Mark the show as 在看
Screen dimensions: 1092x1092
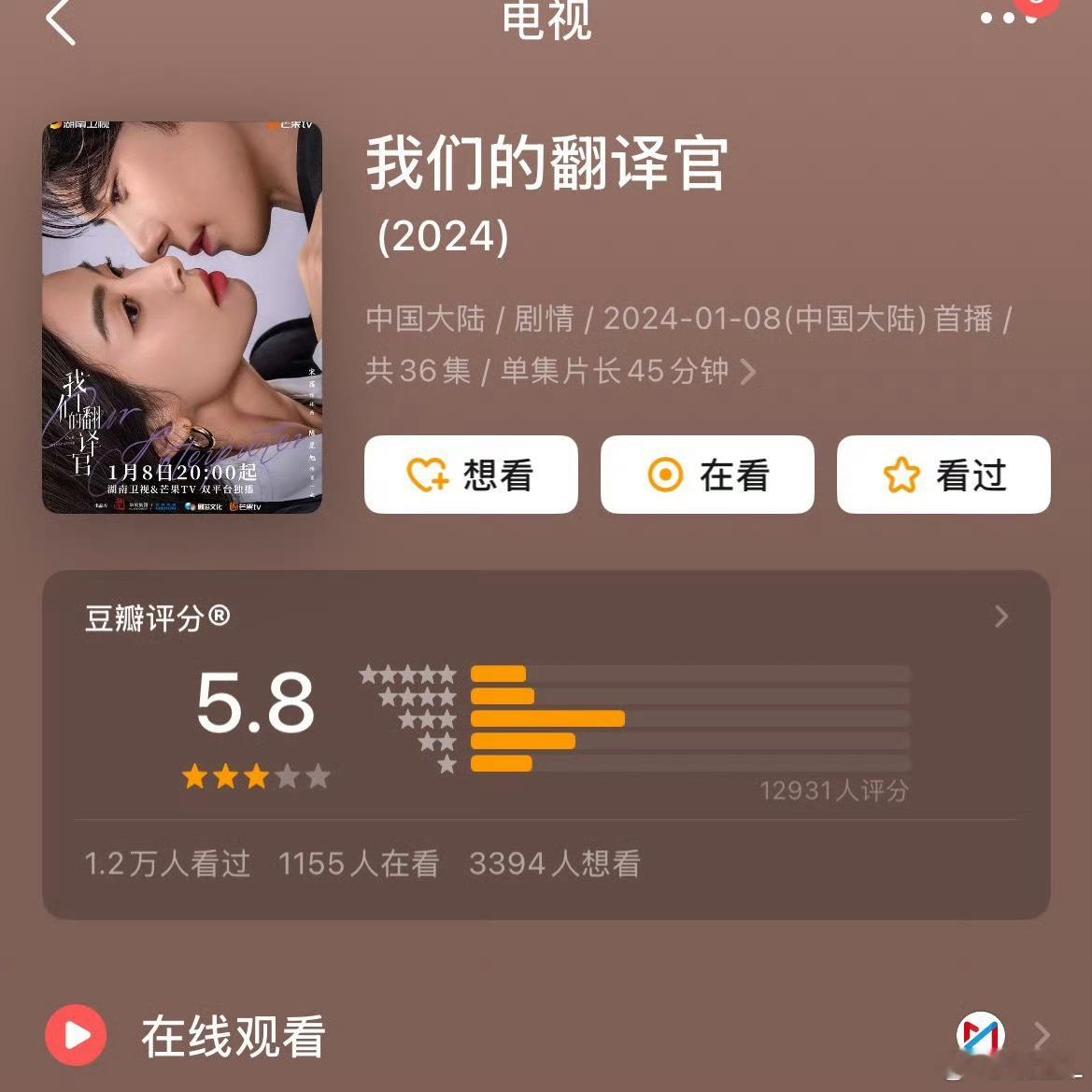707,475
